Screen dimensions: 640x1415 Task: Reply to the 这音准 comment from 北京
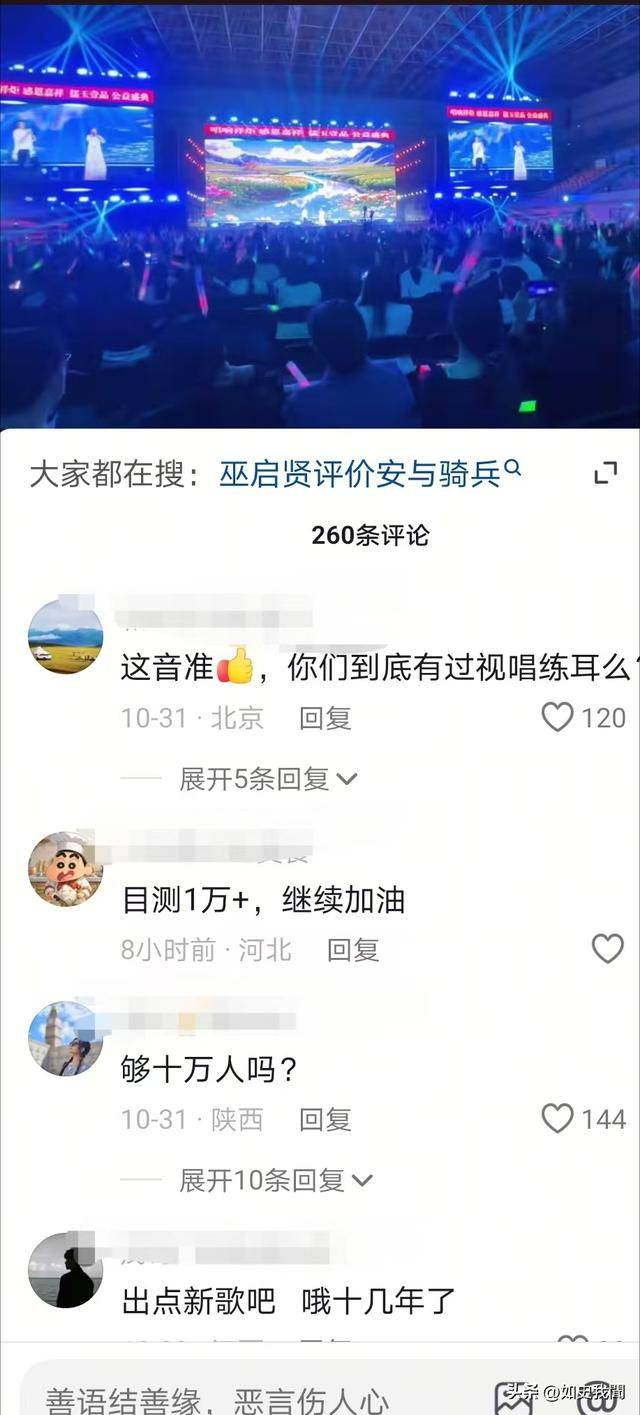pyautogui.click(x=325, y=718)
